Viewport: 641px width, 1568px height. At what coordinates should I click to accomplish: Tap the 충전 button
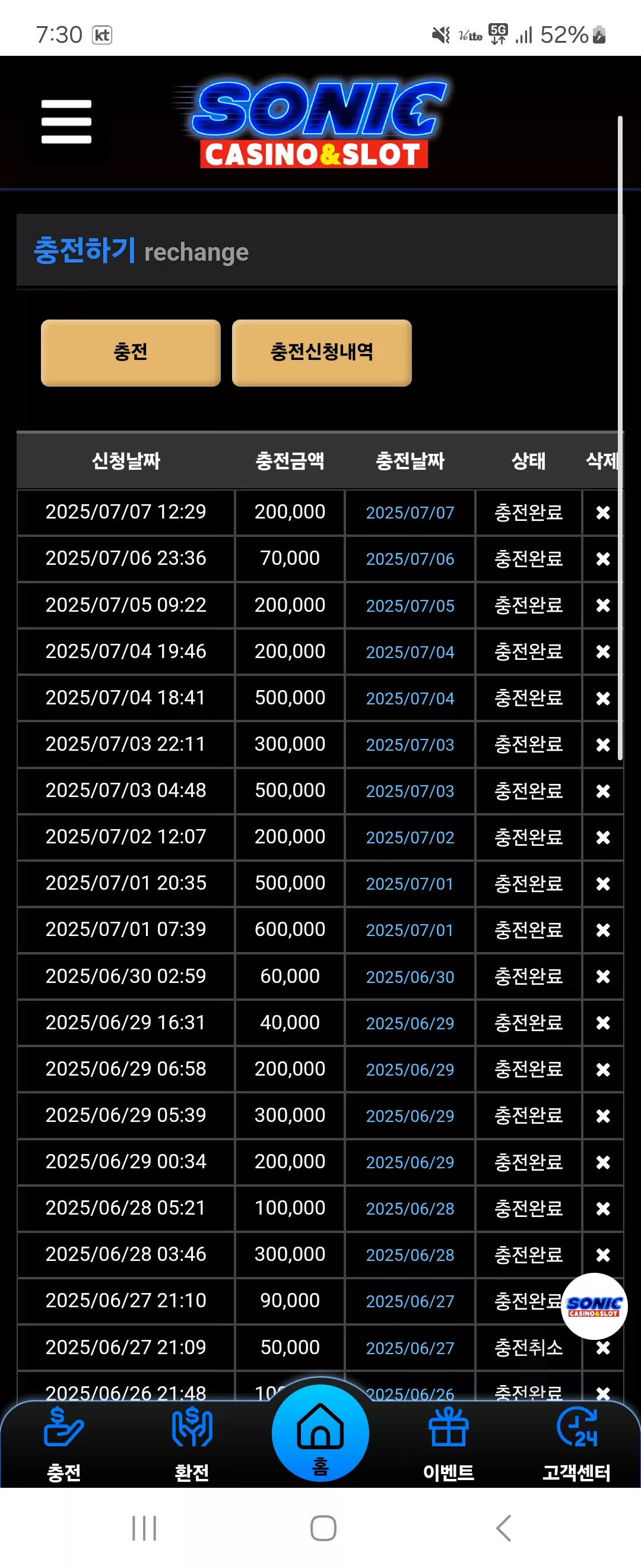(x=131, y=352)
